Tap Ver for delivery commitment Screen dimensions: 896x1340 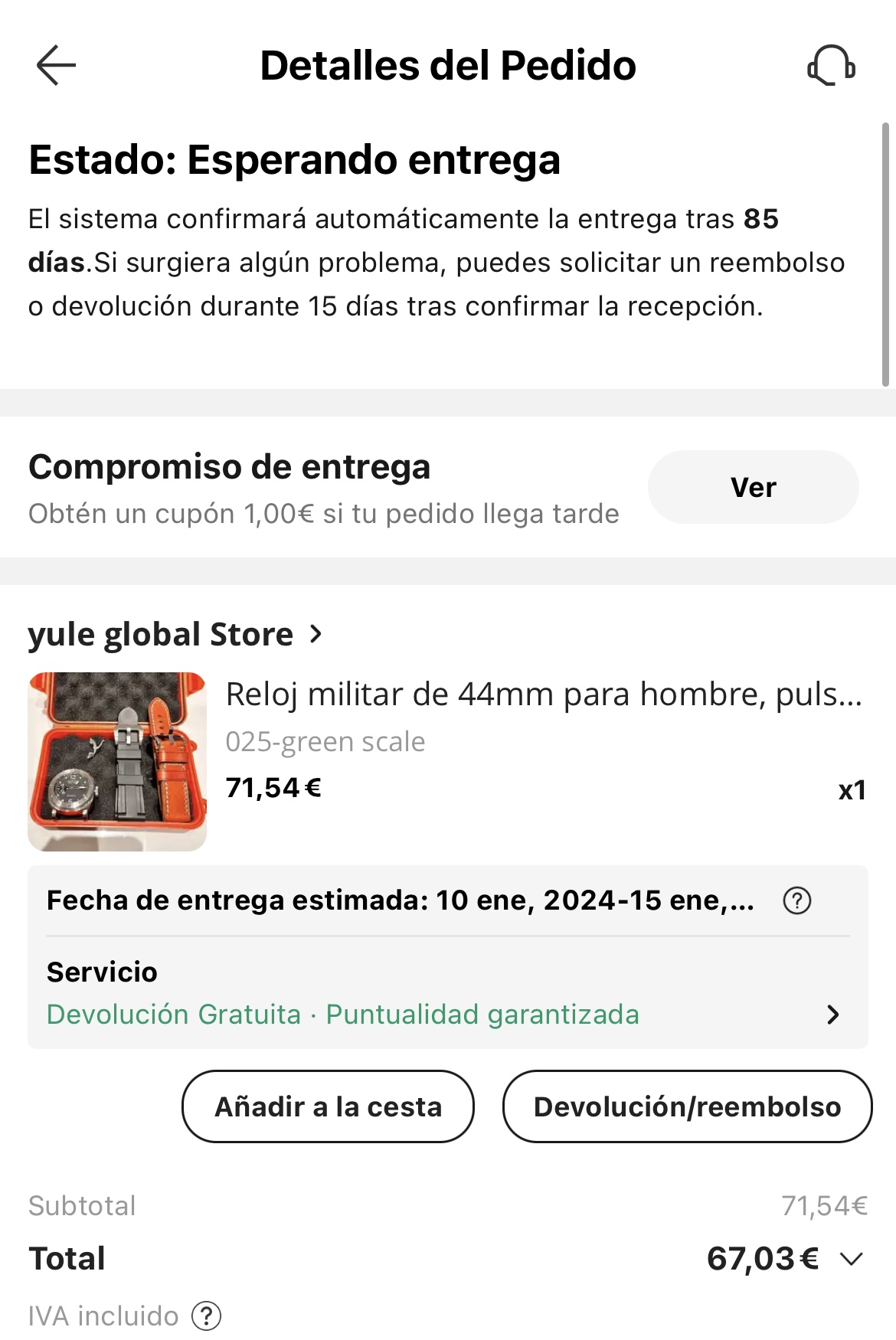pyautogui.click(x=753, y=487)
